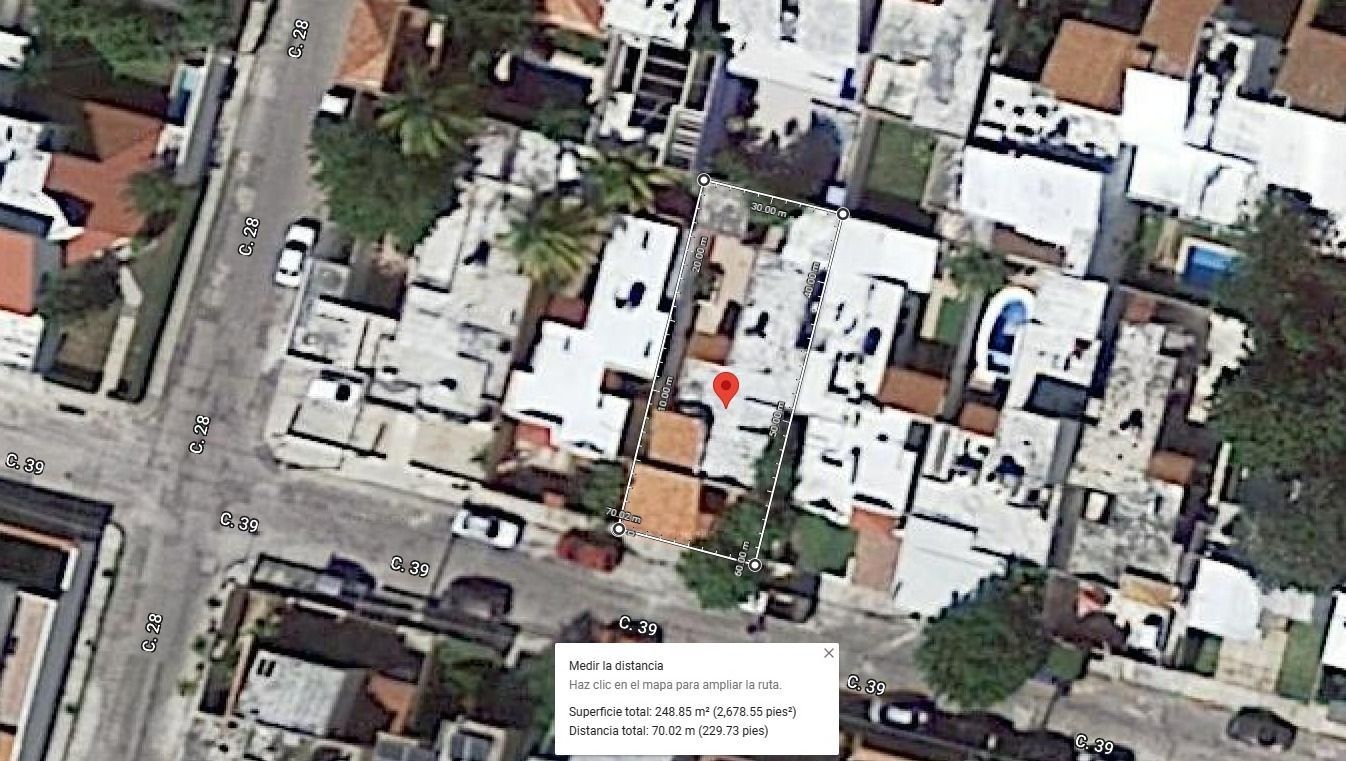Tap the red location pin marker

coord(727,387)
